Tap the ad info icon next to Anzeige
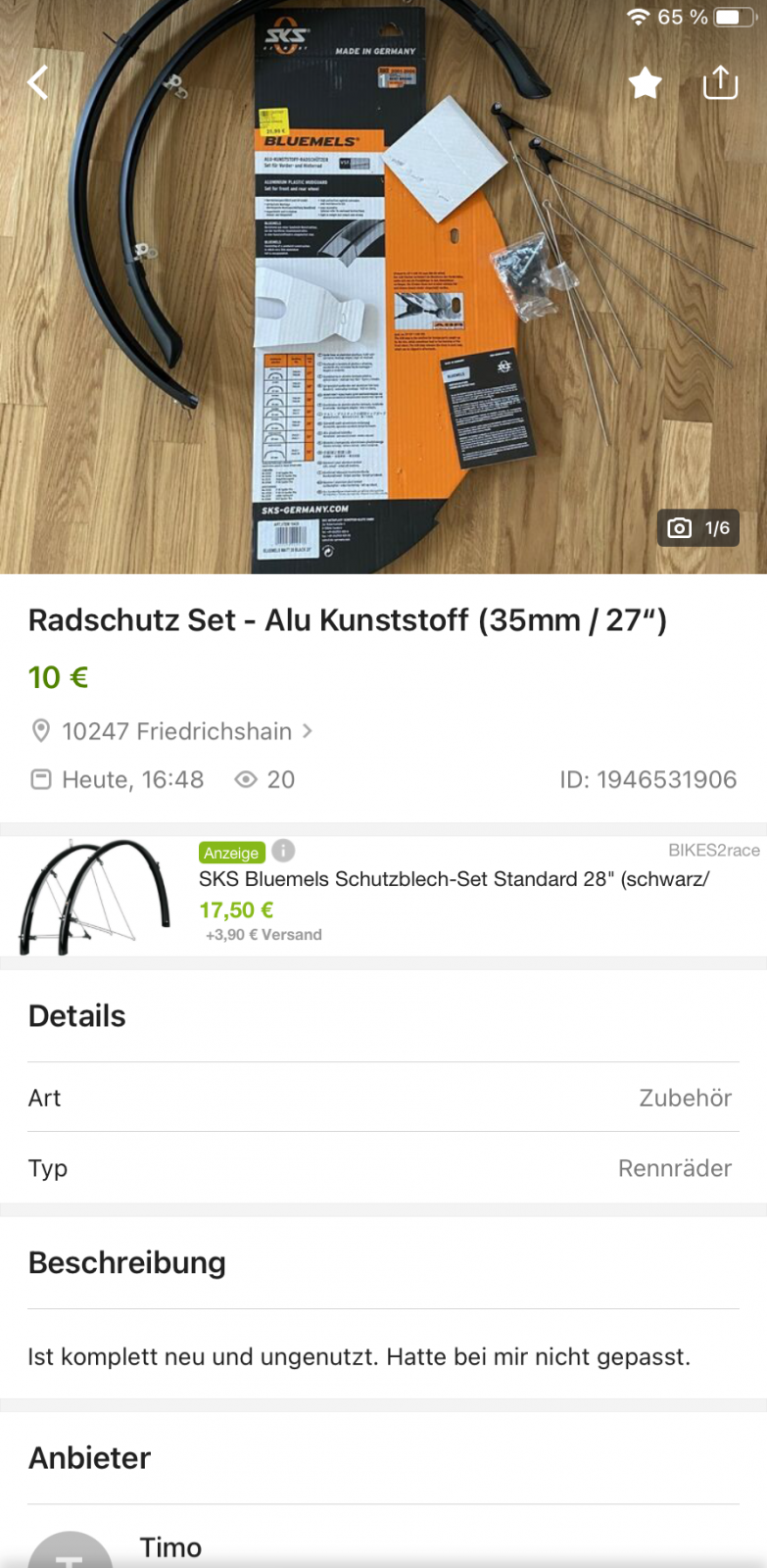The image size is (767, 1568). [283, 851]
